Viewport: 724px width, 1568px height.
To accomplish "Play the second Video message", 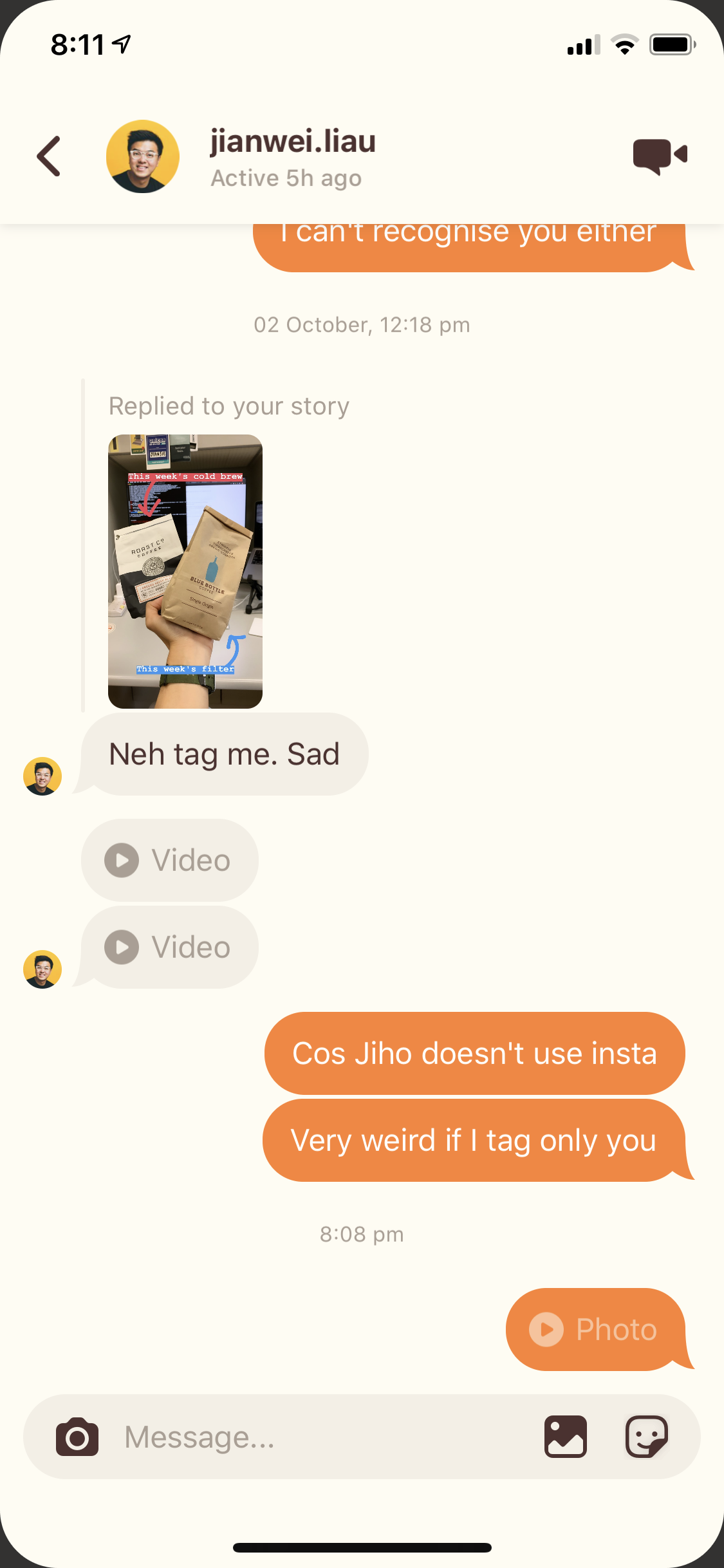I will (170, 947).
